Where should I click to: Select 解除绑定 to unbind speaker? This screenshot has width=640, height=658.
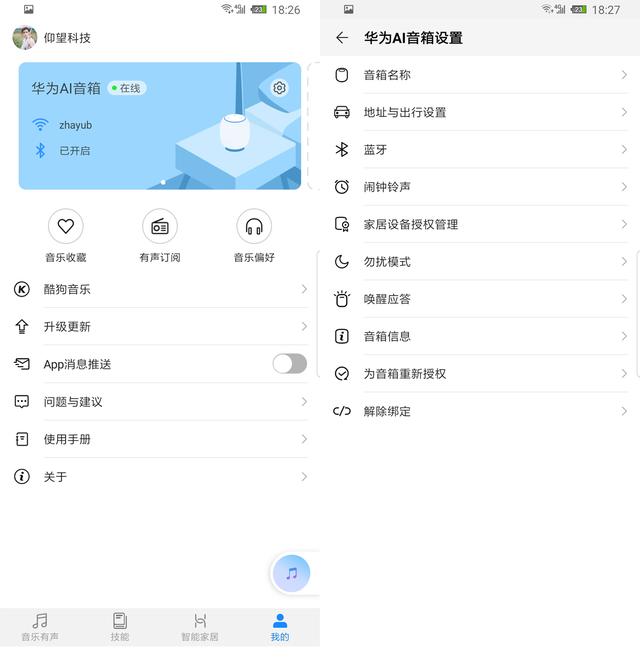pyautogui.click(x=480, y=411)
